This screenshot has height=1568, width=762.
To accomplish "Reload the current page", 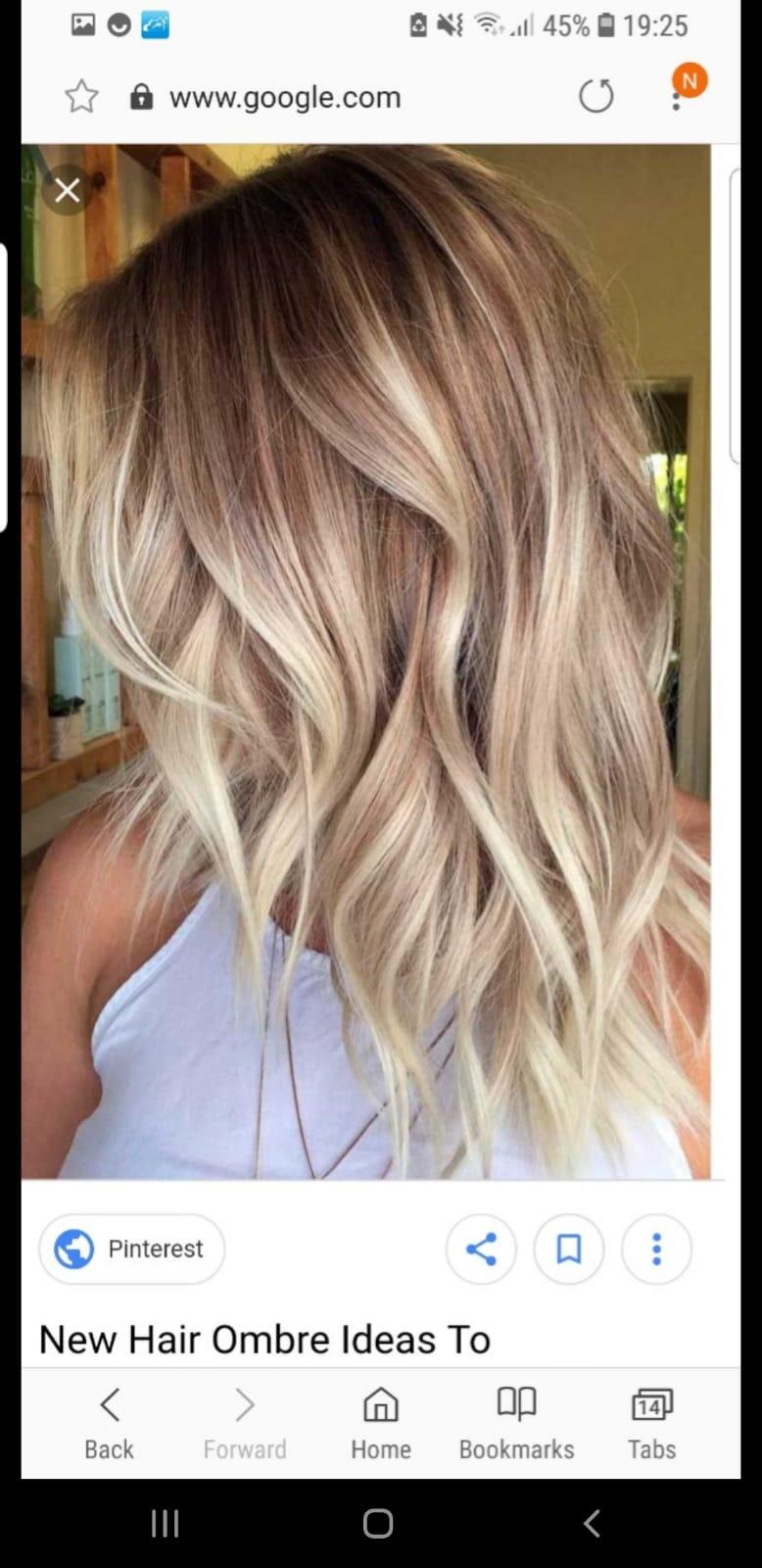I will pyautogui.click(x=595, y=96).
